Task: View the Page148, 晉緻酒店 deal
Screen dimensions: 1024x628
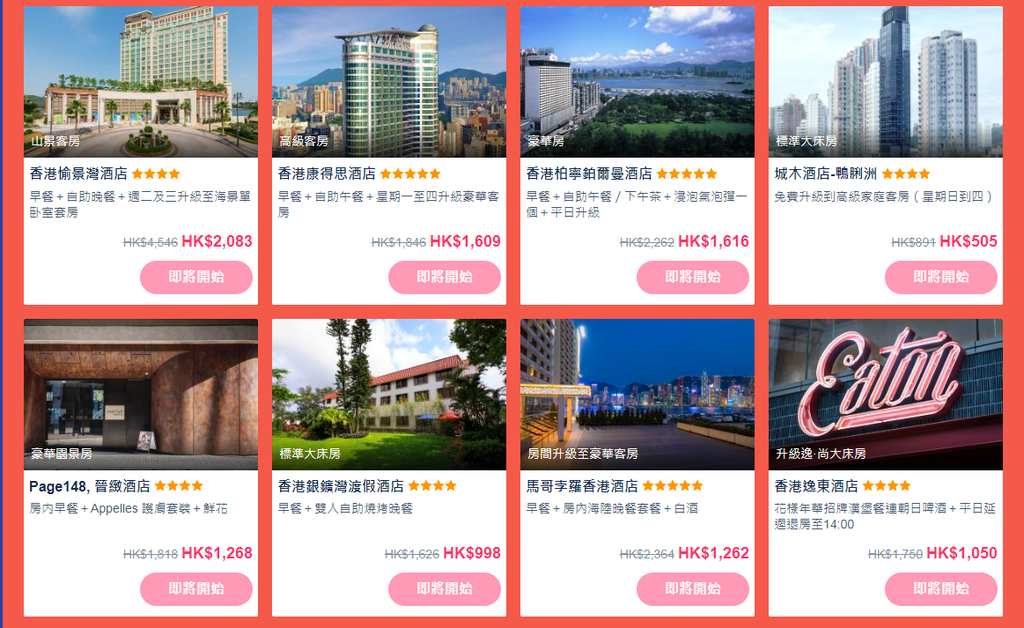Action: 140,395
